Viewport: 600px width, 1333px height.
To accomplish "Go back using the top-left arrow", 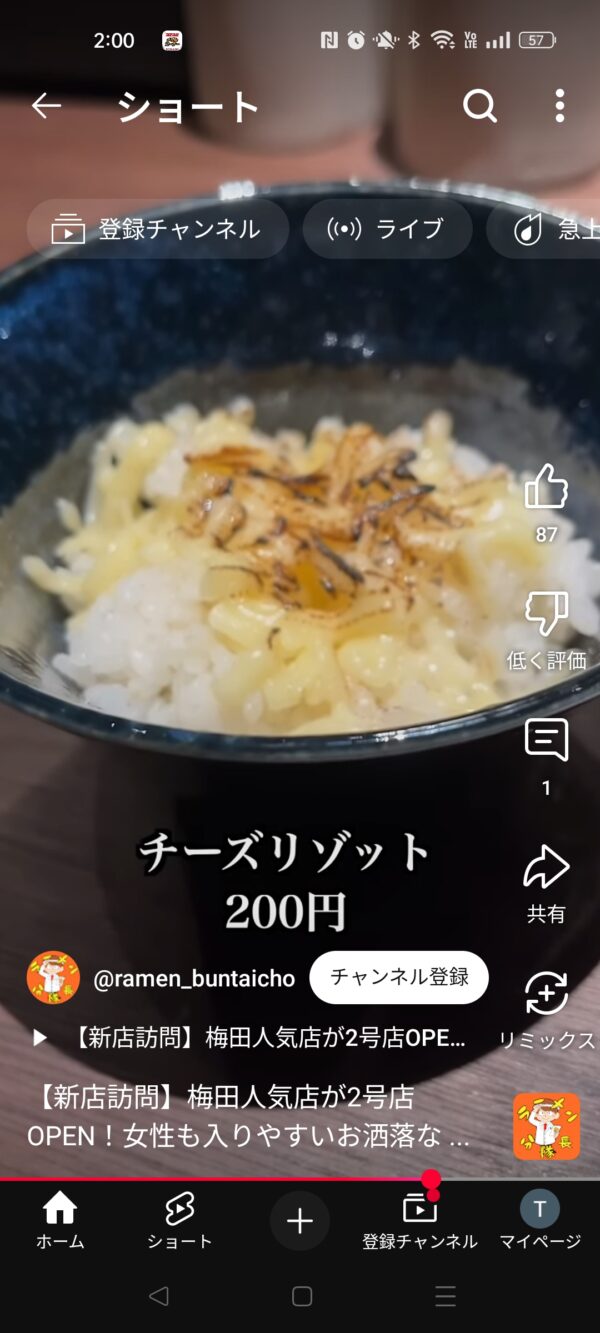I will [x=46, y=106].
